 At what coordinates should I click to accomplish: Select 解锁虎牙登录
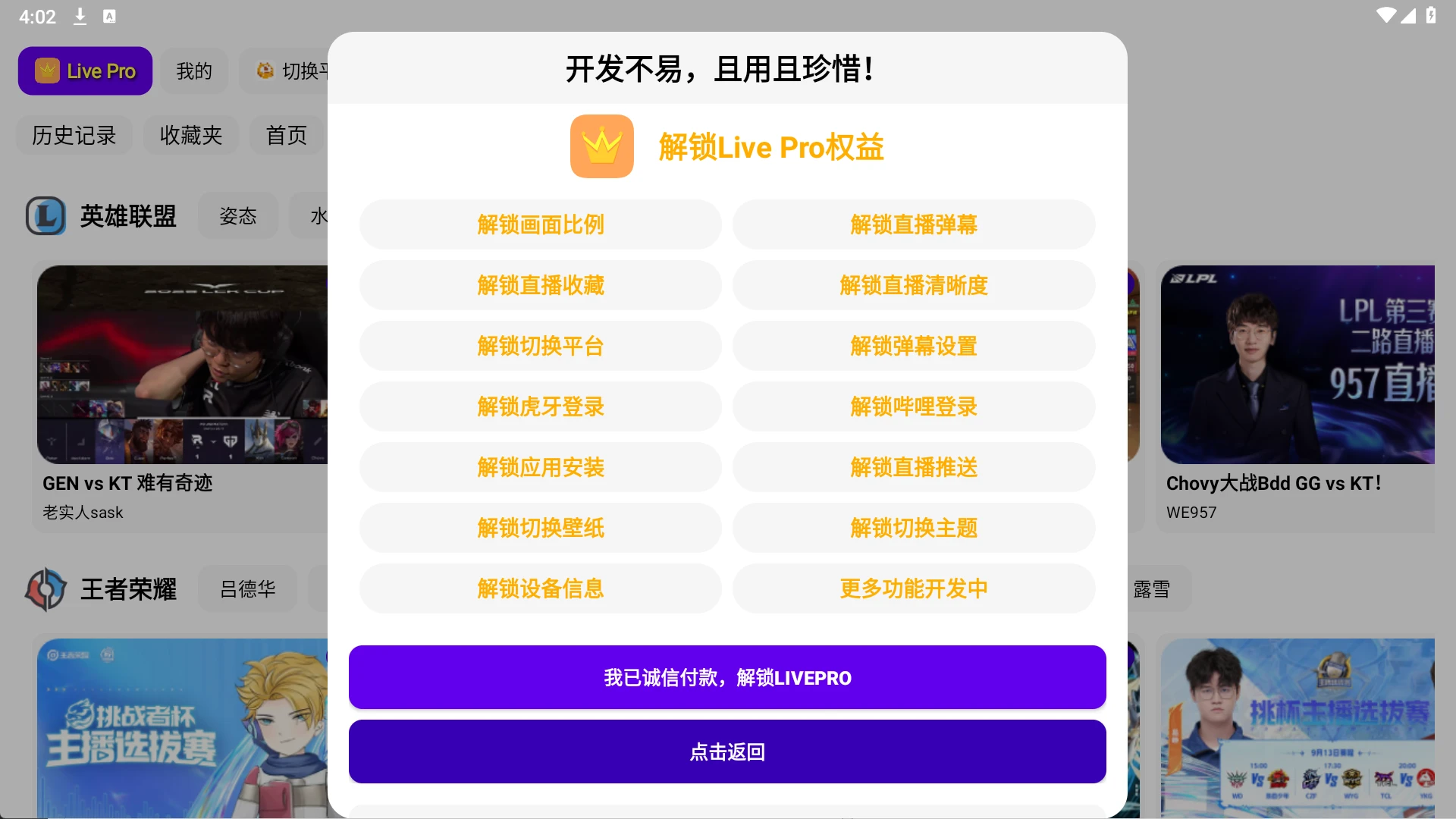(540, 406)
